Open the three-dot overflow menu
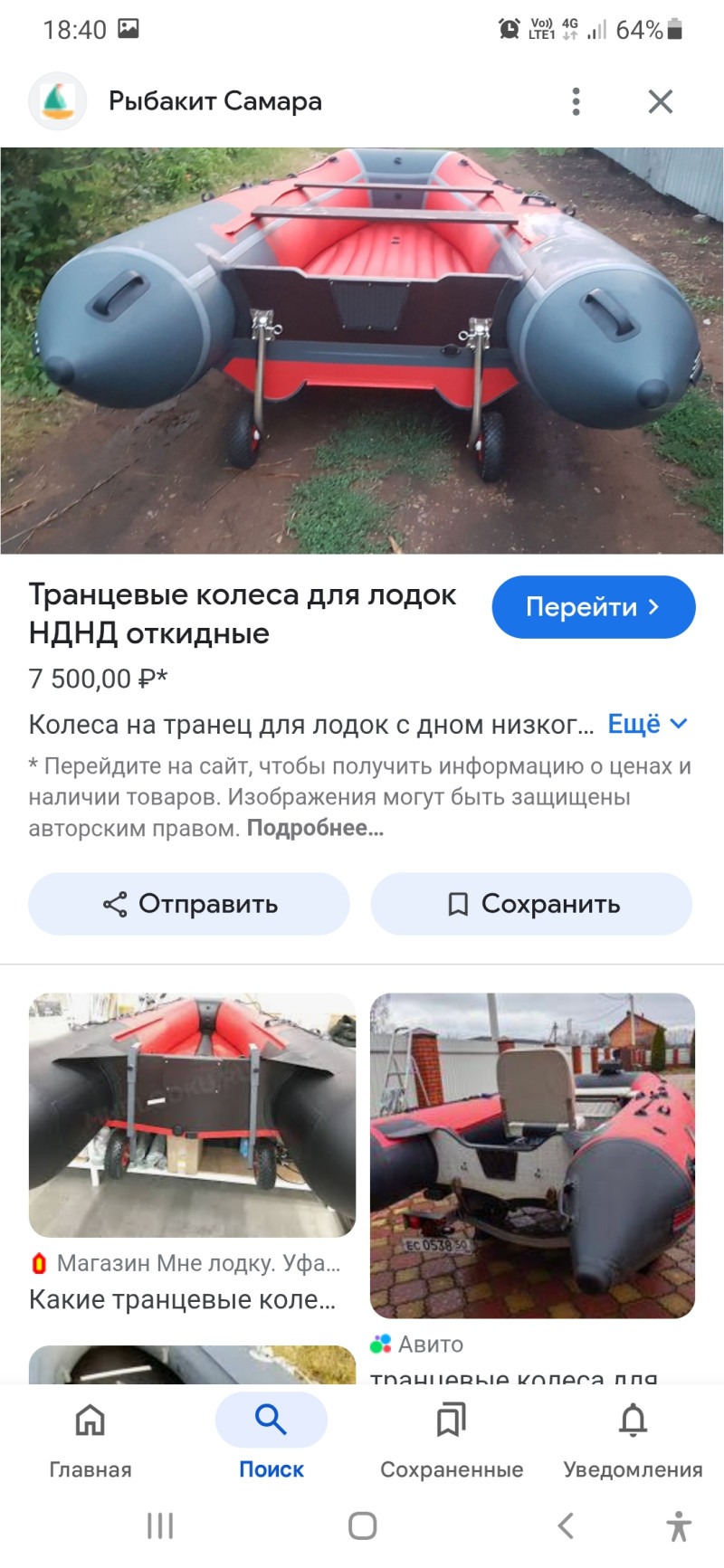The height and width of the screenshot is (1568, 724). click(x=576, y=101)
